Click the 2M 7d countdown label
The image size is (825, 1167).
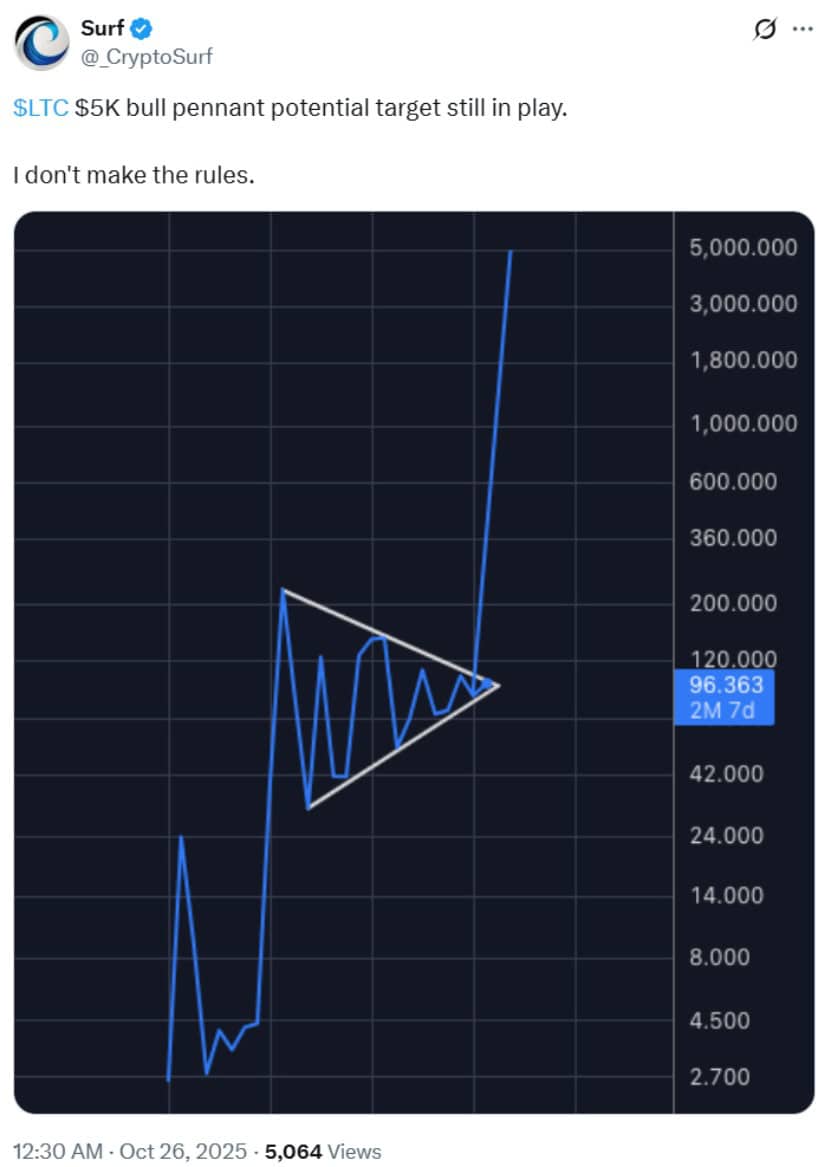tap(722, 711)
